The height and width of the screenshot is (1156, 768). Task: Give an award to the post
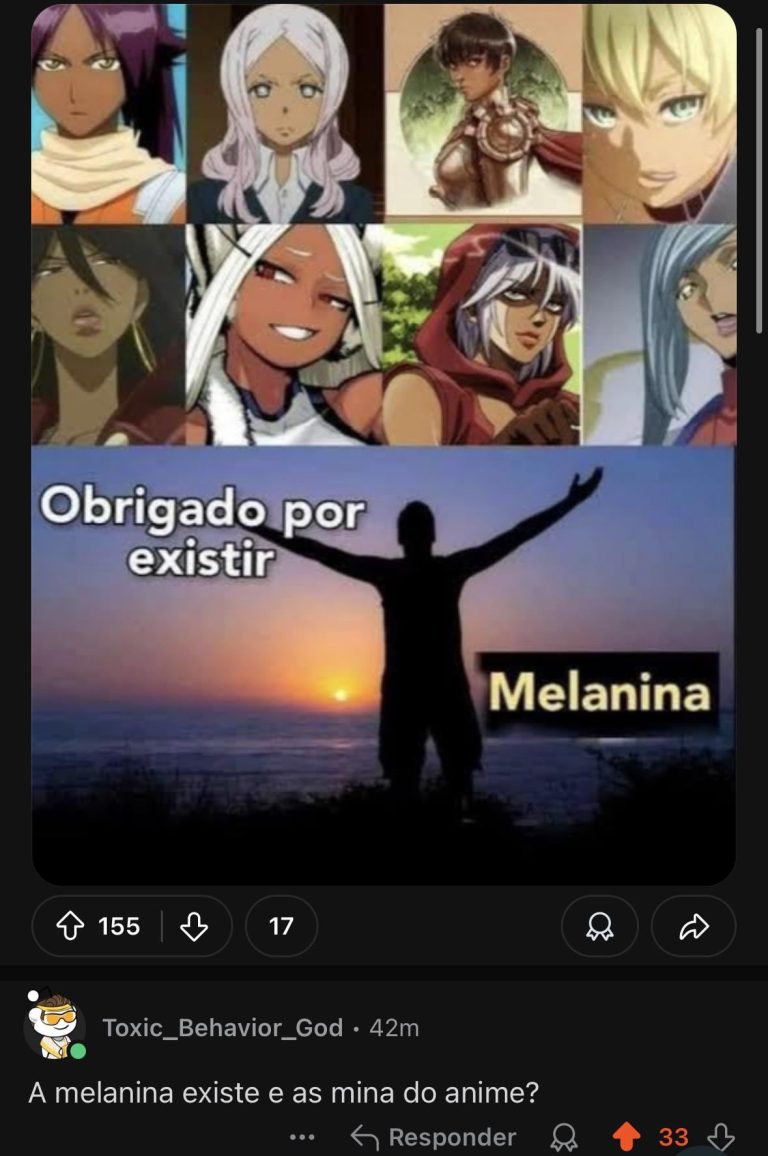[600, 927]
